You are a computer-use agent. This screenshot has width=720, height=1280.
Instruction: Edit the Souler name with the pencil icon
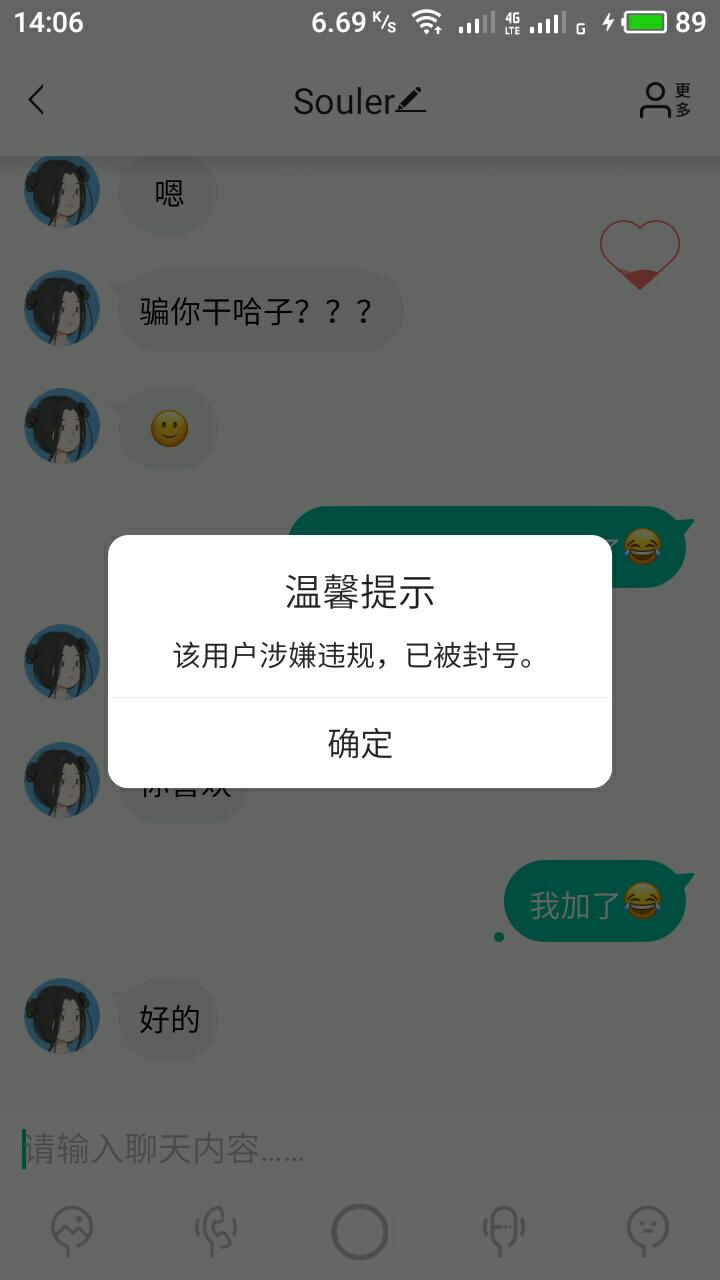pyautogui.click(x=411, y=100)
